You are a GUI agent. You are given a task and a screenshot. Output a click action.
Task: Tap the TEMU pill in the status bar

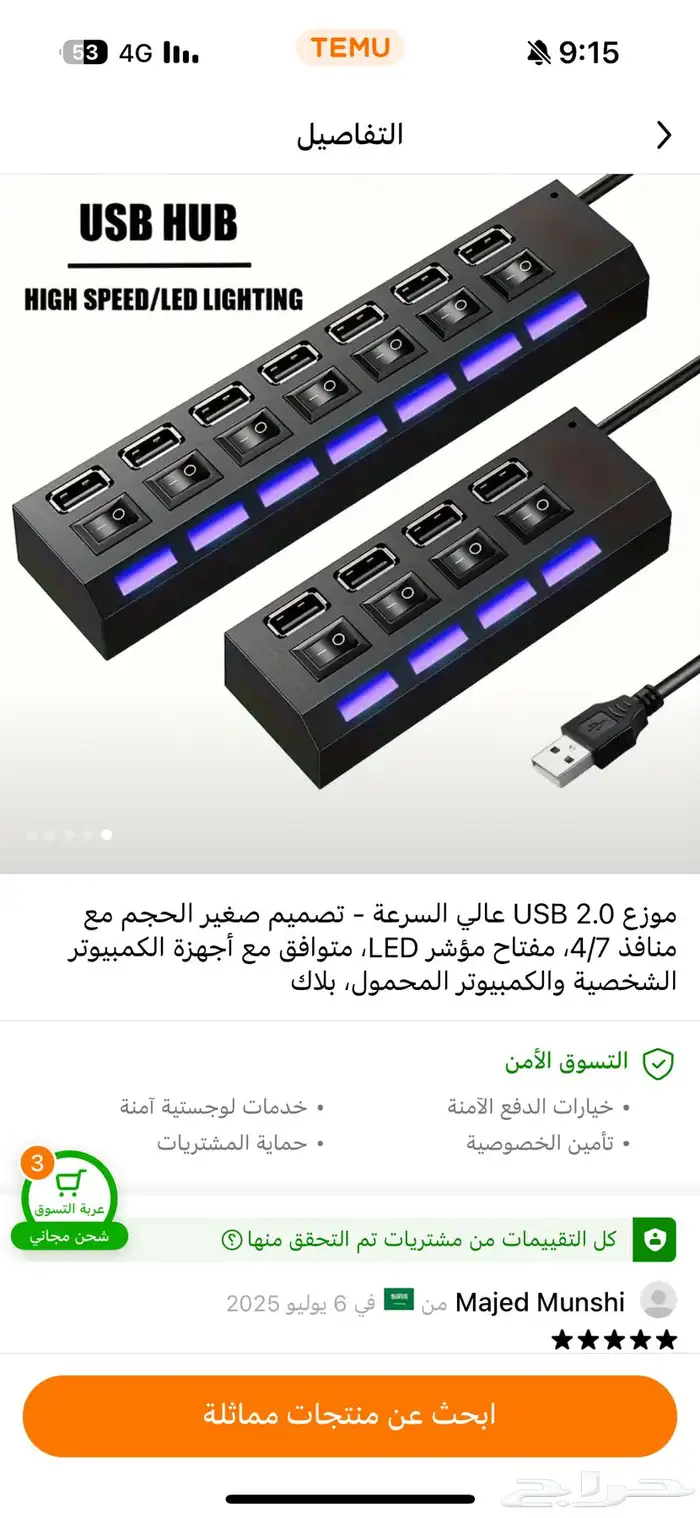pos(350,47)
